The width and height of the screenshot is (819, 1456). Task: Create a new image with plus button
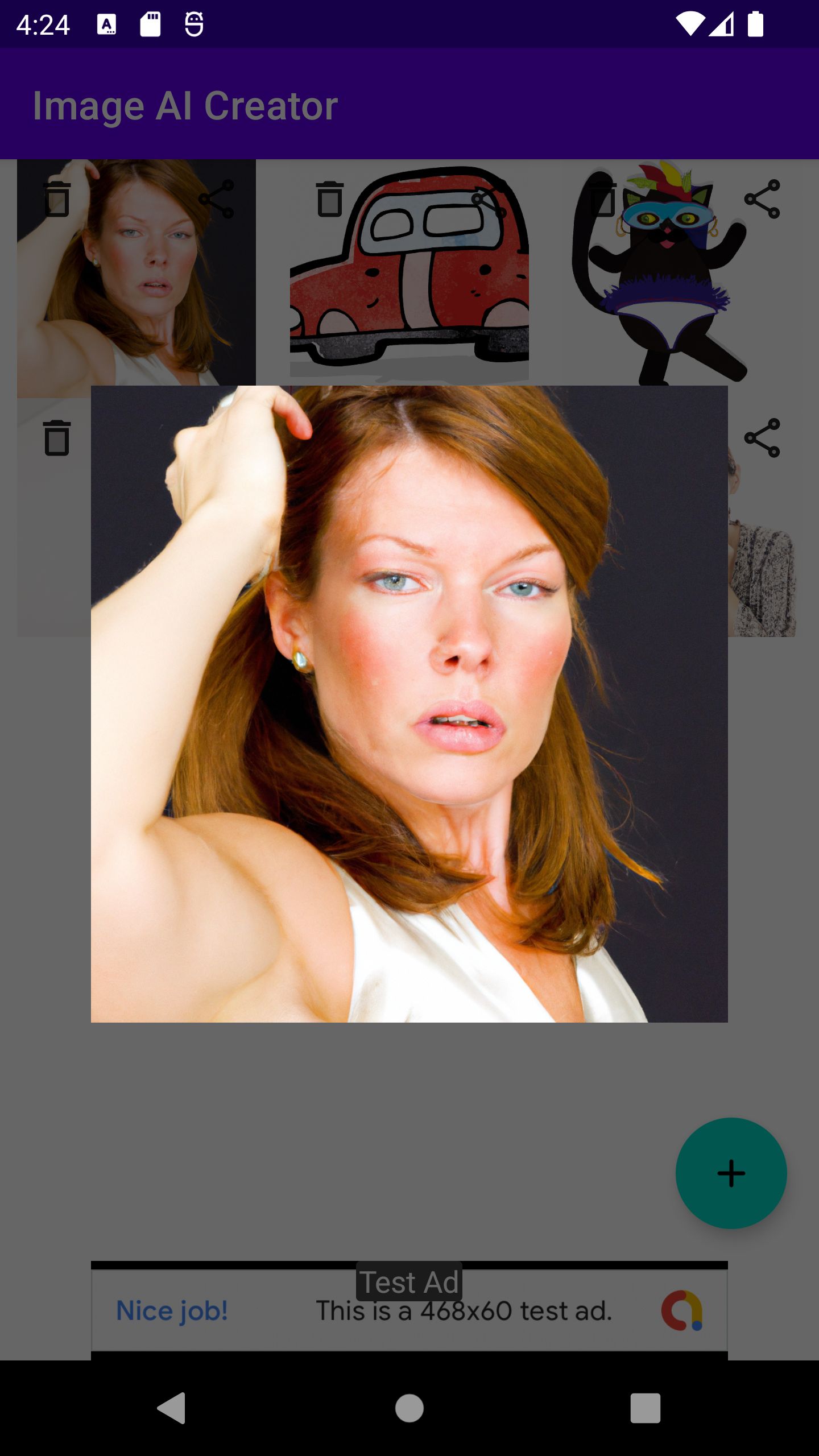[731, 1173]
